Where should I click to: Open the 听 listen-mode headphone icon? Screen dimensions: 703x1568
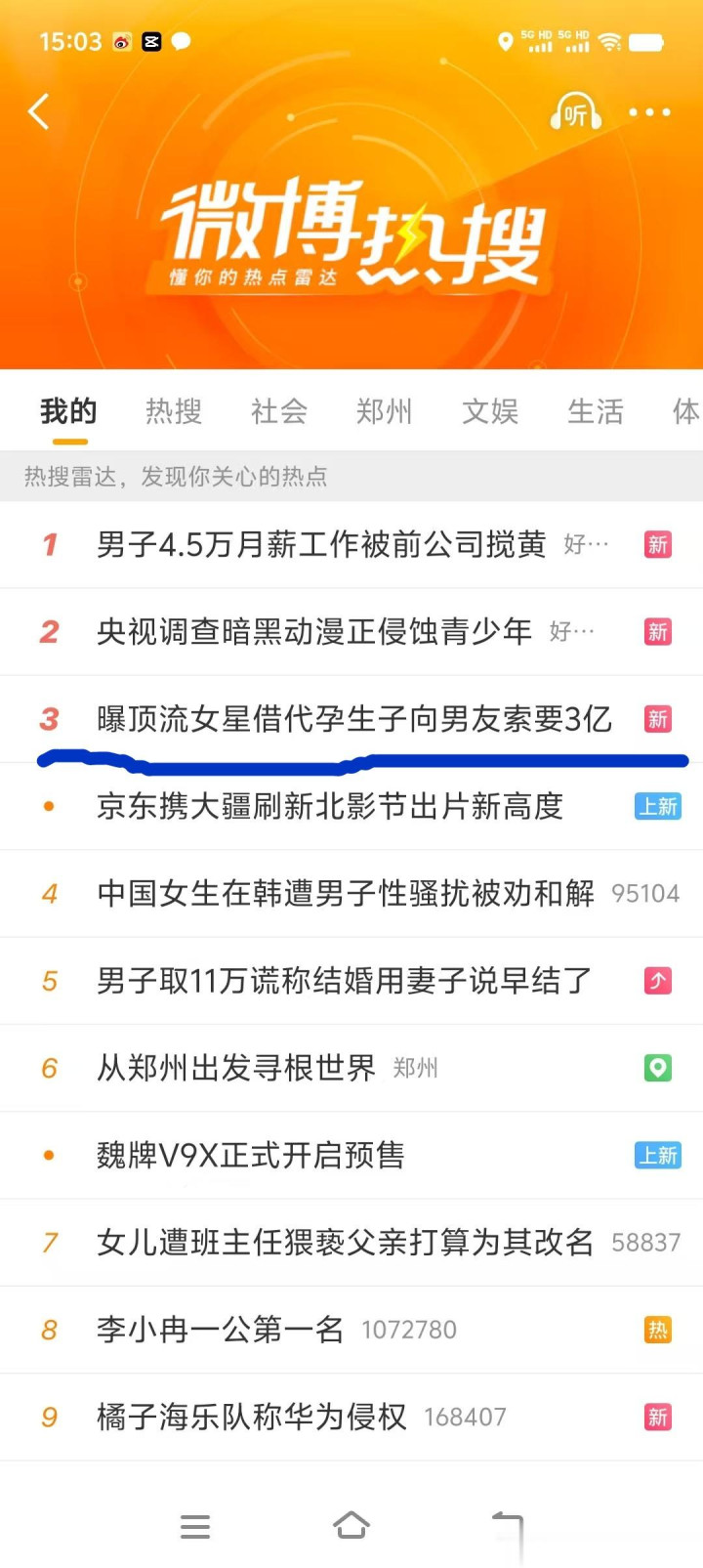pos(575,112)
